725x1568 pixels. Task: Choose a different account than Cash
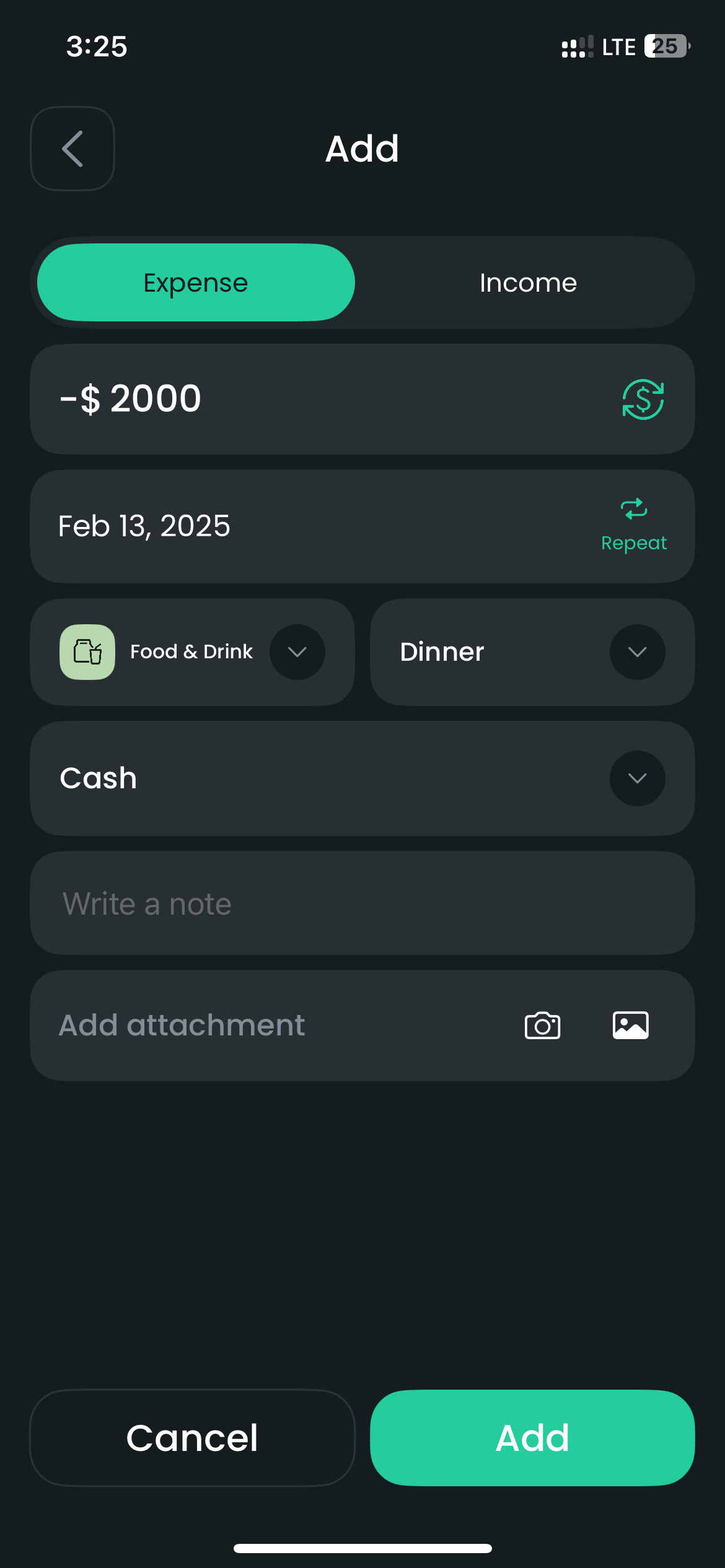coord(637,778)
